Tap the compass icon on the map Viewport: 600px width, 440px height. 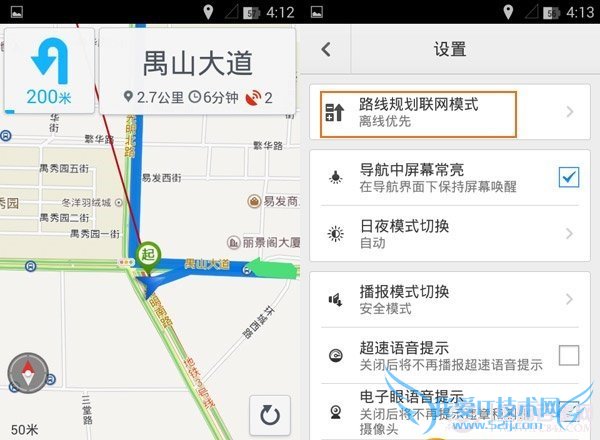pos(27,374)
